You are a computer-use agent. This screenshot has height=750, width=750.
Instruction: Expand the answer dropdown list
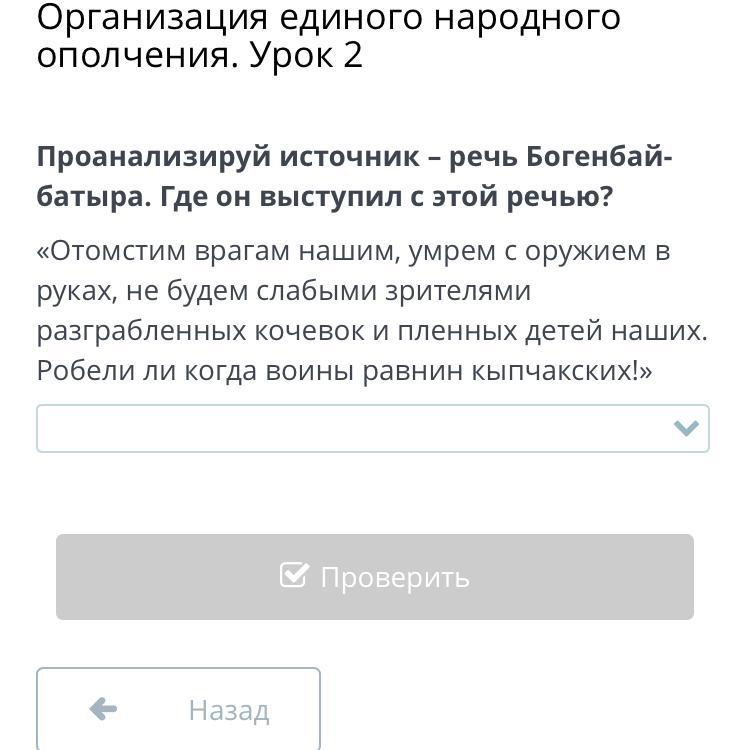(372, 429)
